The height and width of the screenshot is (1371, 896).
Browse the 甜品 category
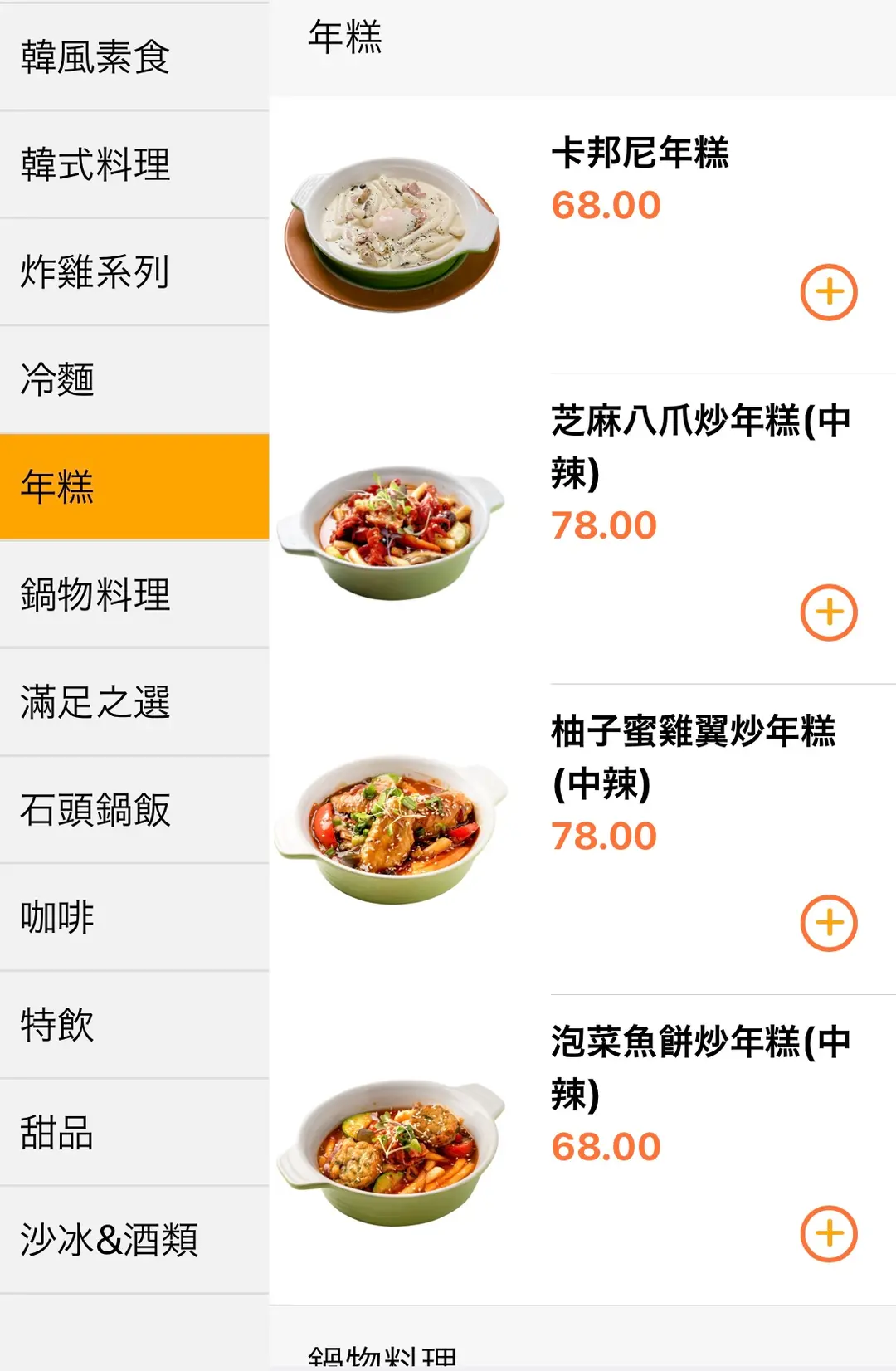click(x=134, y=1132)
